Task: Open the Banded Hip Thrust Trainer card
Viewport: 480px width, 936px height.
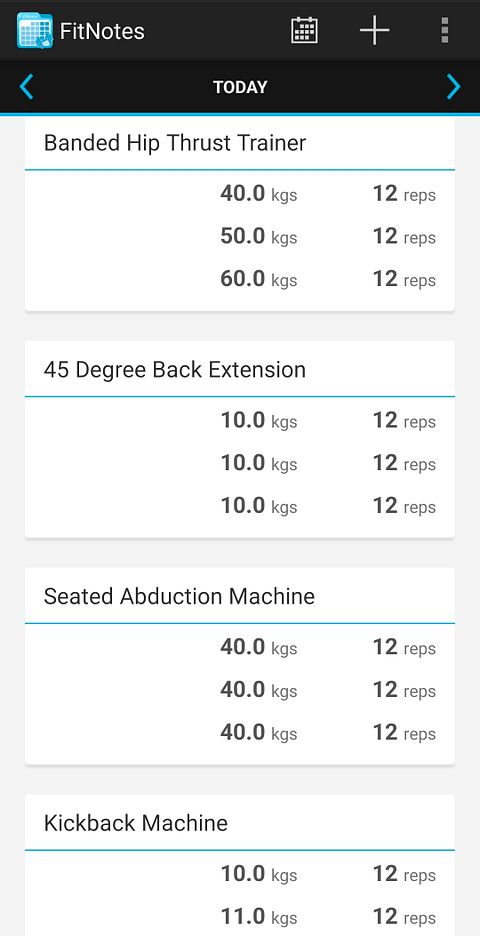Action: [239, 214]
